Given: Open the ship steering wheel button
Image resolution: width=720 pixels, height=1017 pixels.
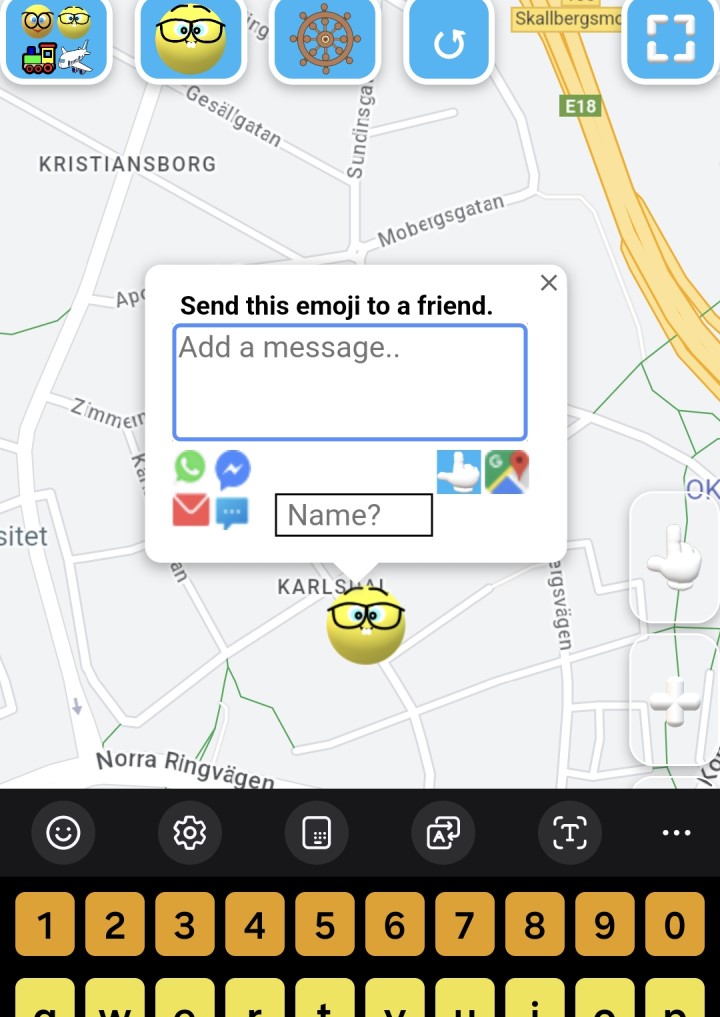Looking at the screenshot, I should tap(324, 40).
